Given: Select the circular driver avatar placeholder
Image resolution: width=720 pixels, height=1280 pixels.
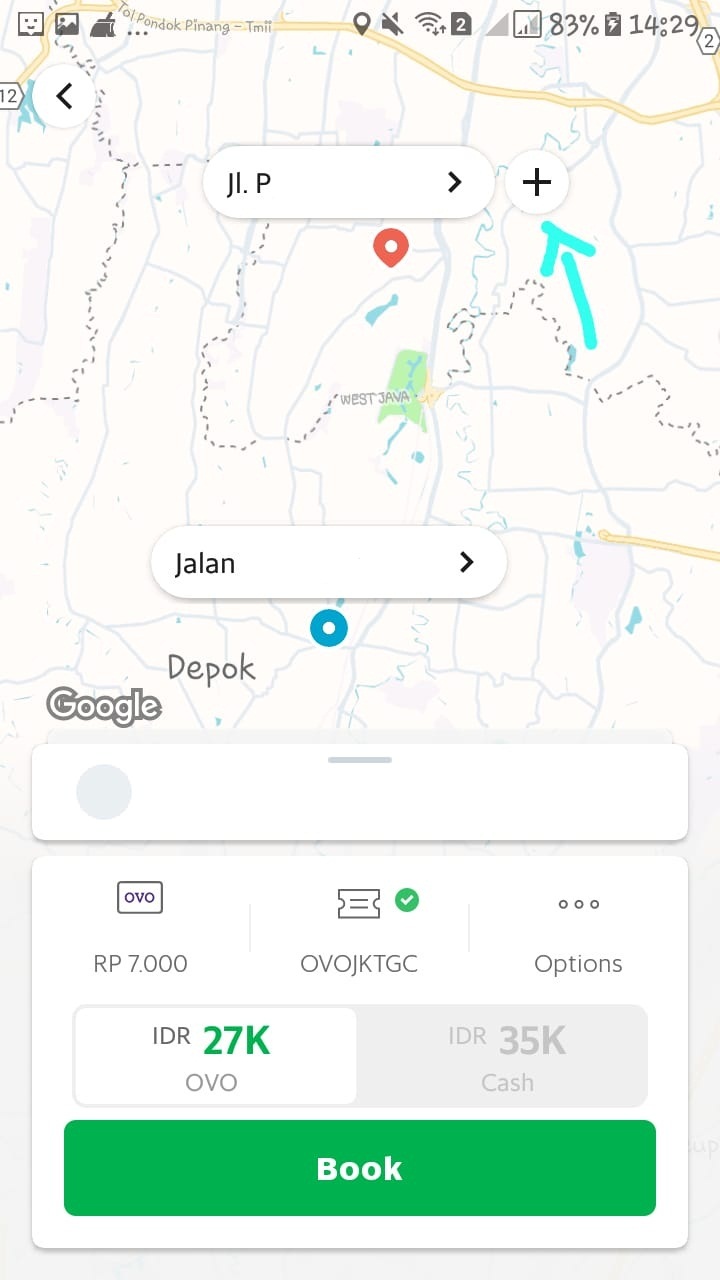Looking at the screenshot, I should (x=104, y=791).
